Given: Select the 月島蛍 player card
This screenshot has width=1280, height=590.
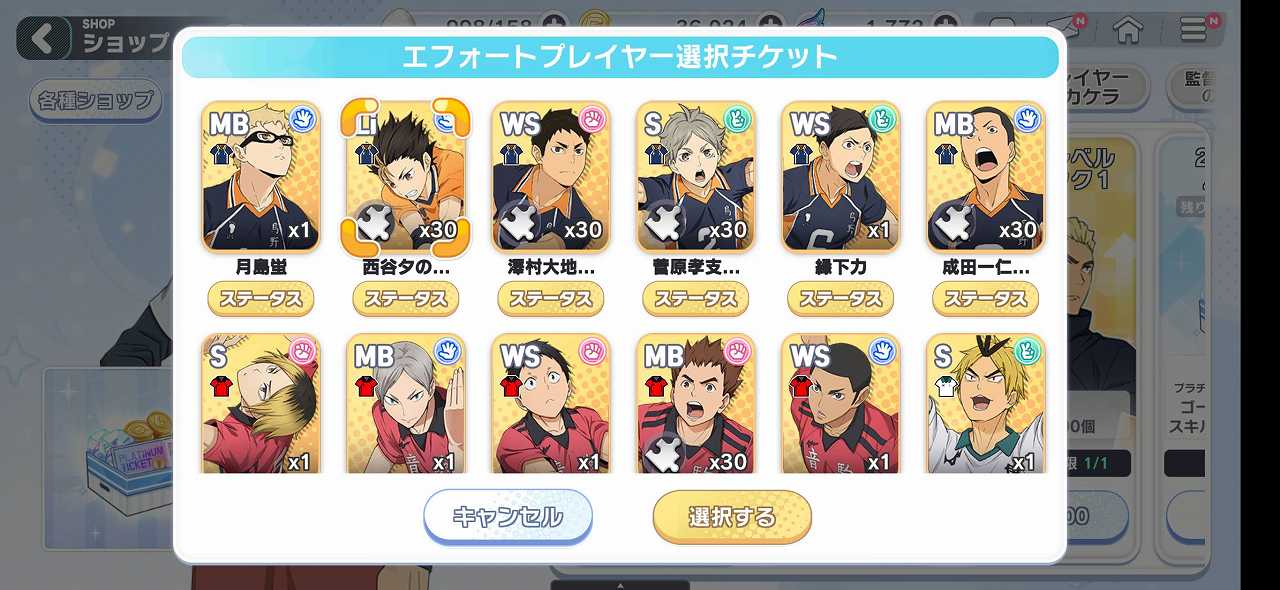Looking at the screenshot, I should point(261,177).
